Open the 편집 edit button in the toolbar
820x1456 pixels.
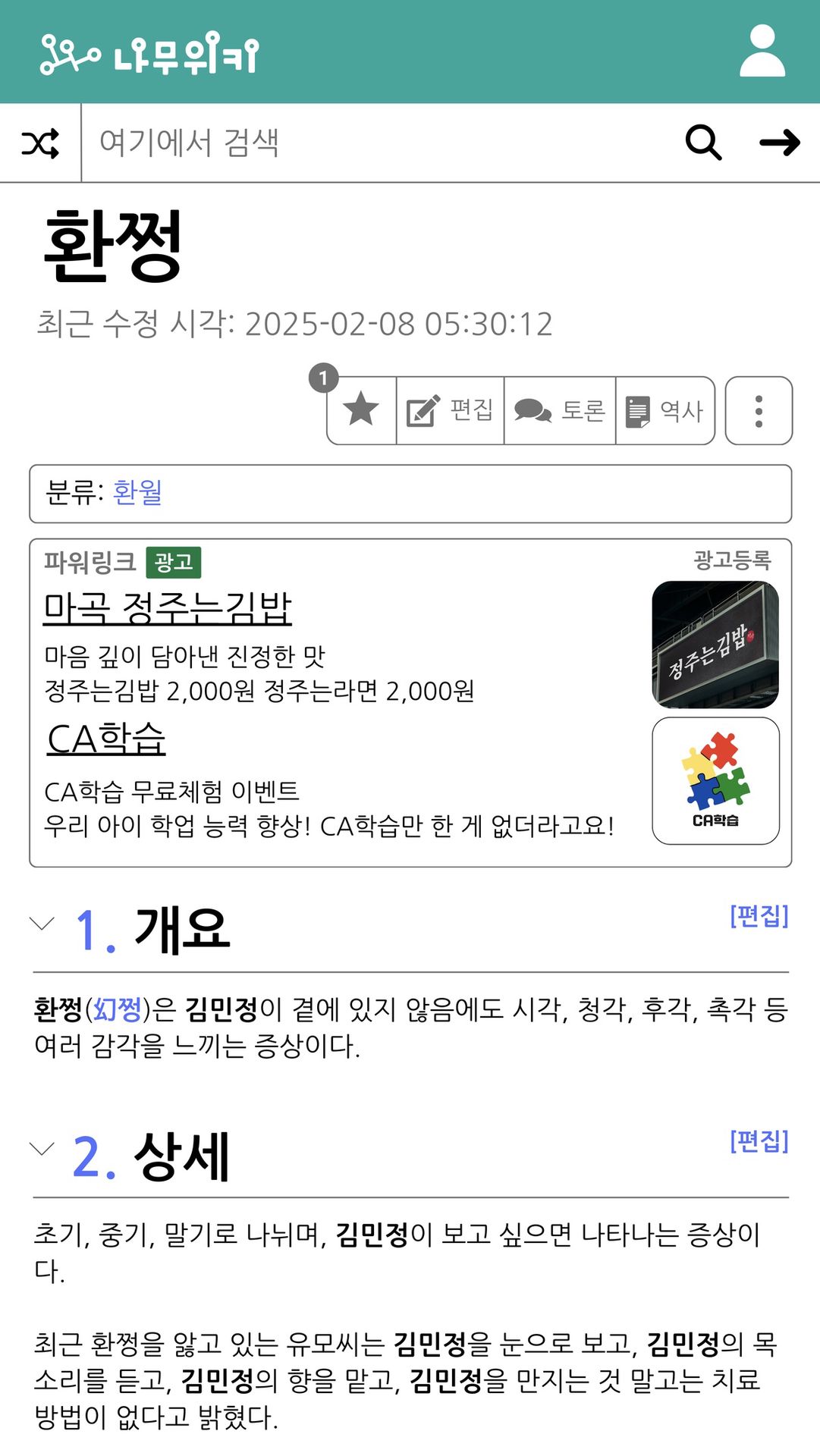click(451, 410)
